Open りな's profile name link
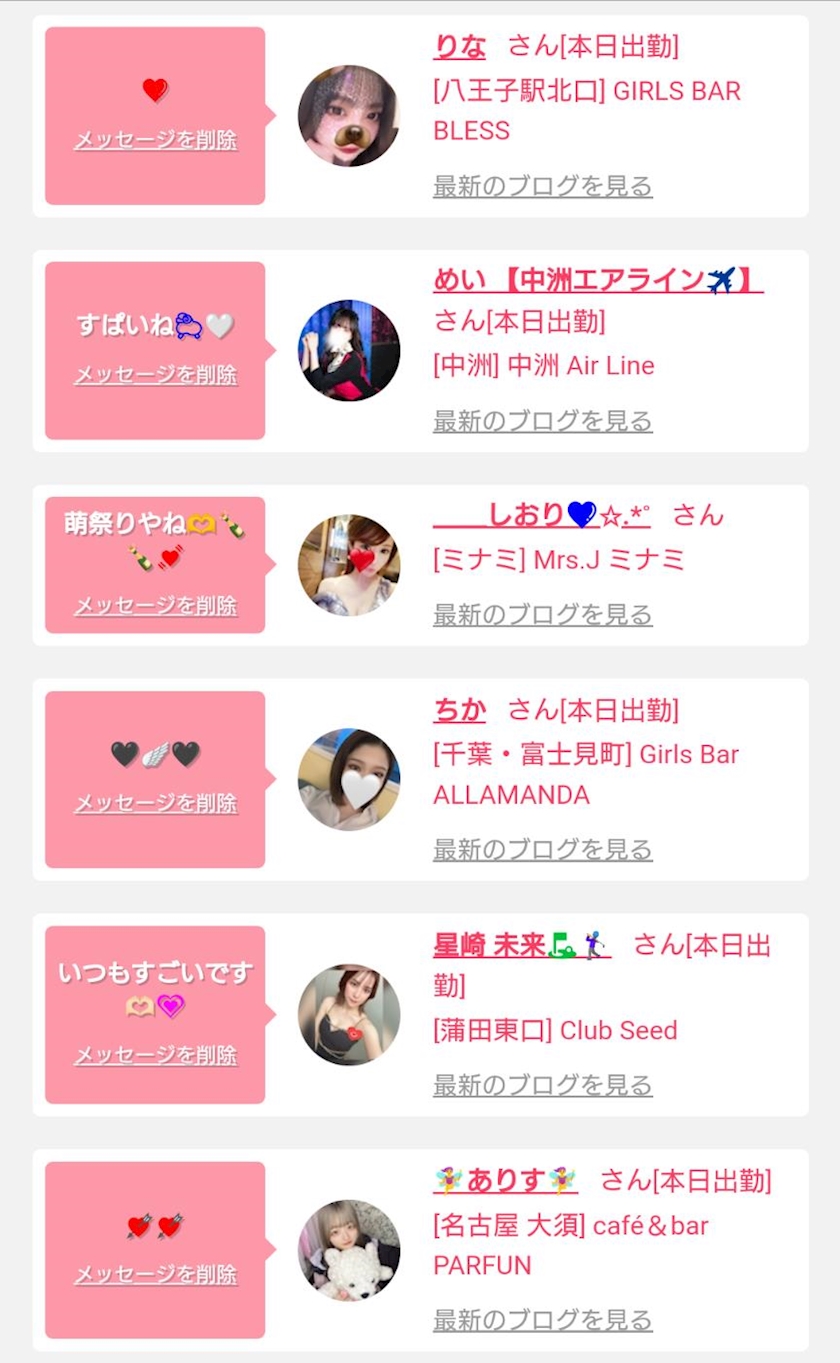Image resolution: width=840 pixels, height=1363 pixels. pos(459,47)
